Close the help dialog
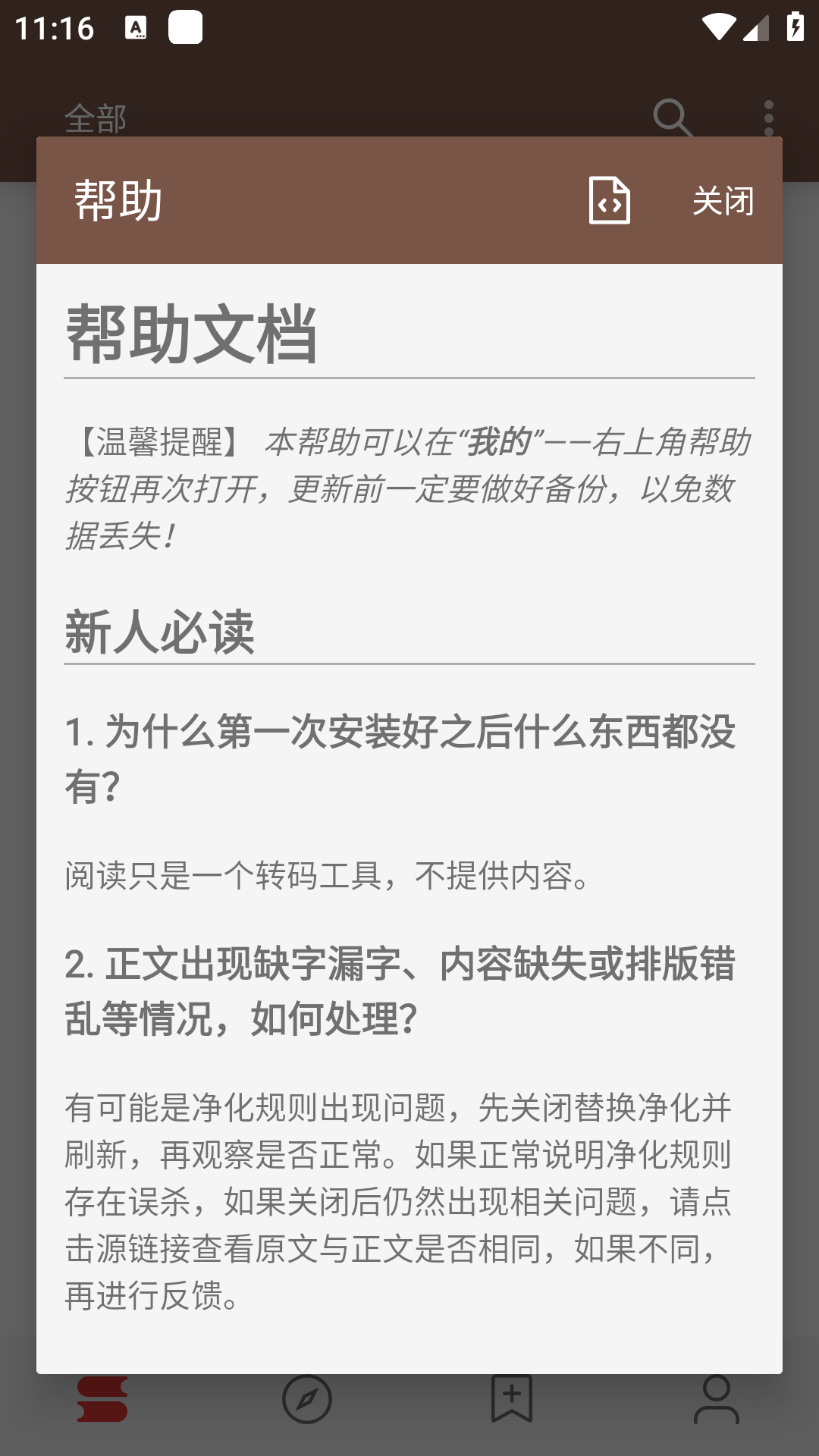 [x=723, y=201]
